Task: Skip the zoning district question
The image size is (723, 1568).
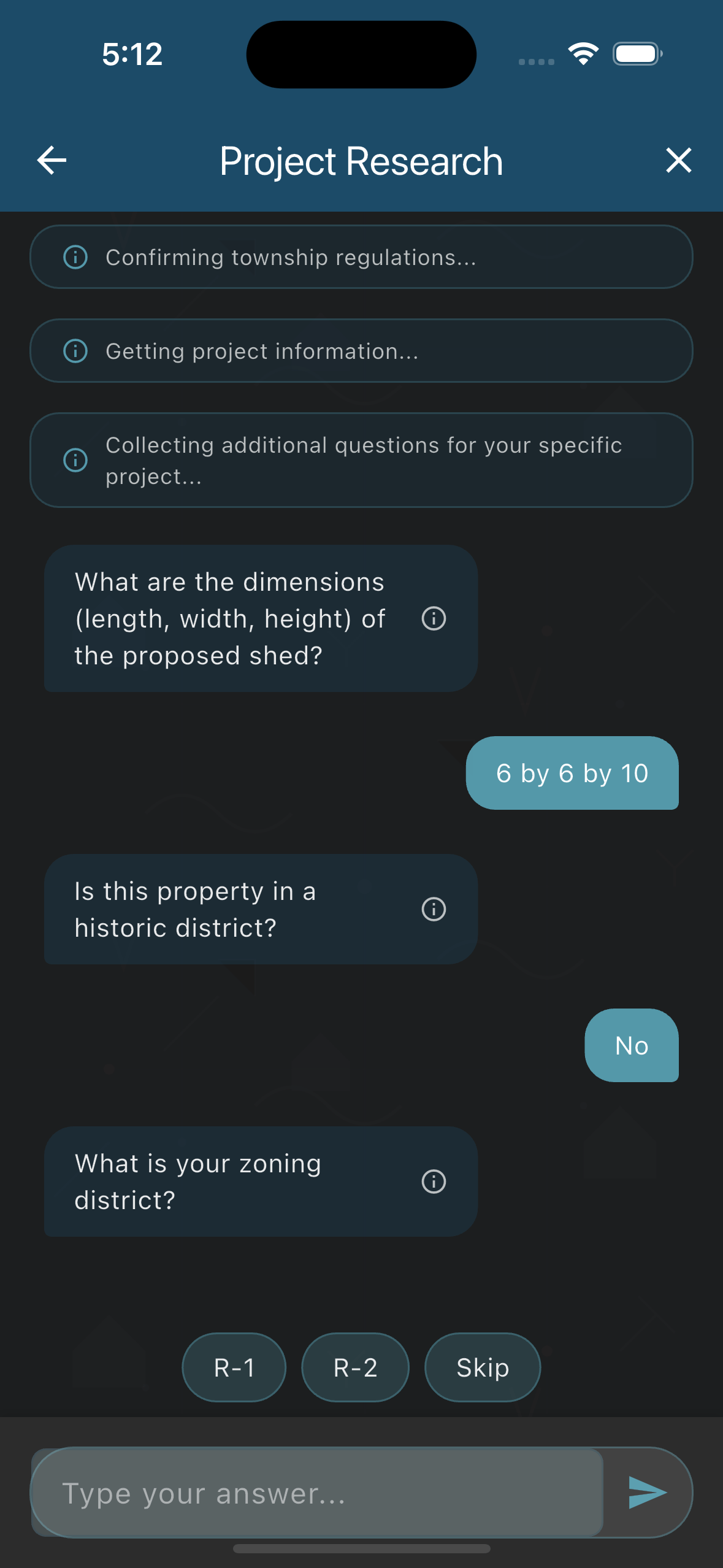Action: point(483,1367)
